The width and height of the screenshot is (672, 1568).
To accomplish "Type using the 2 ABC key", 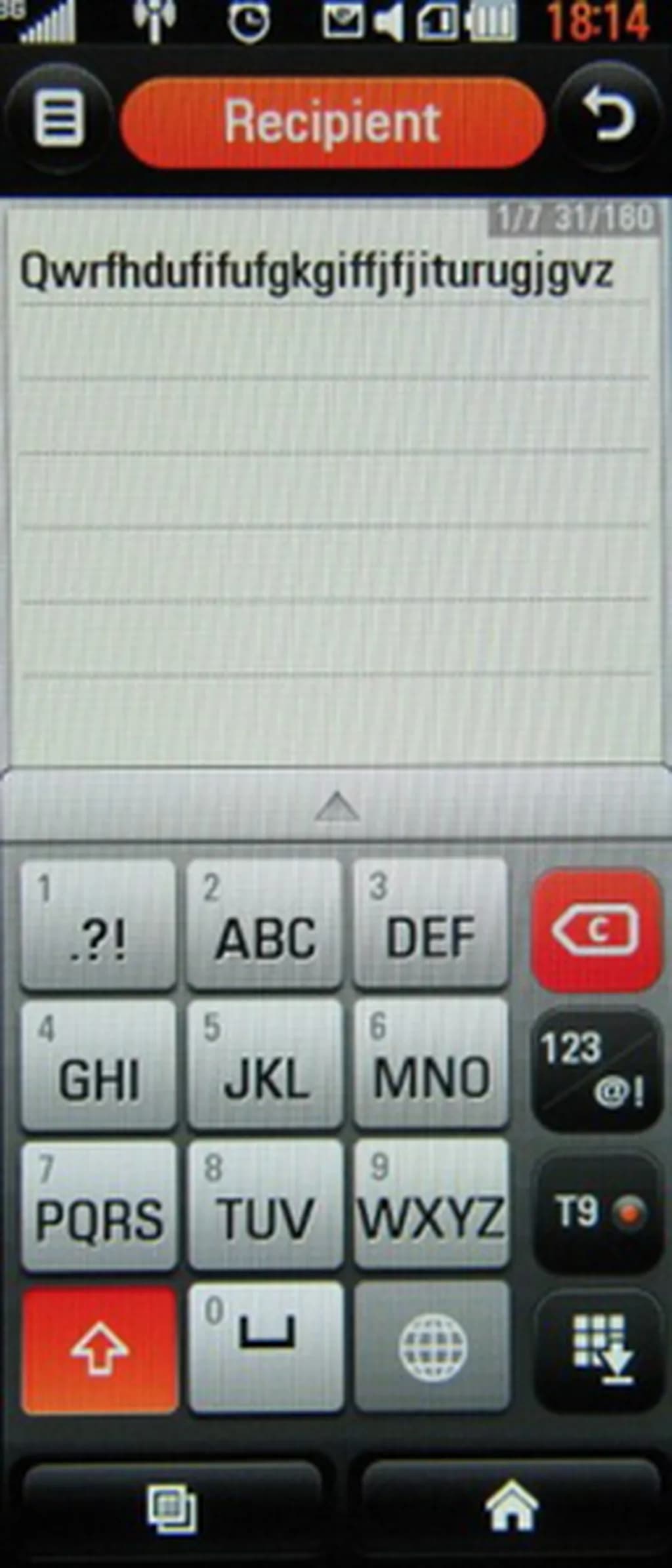I will pos(264,923).
